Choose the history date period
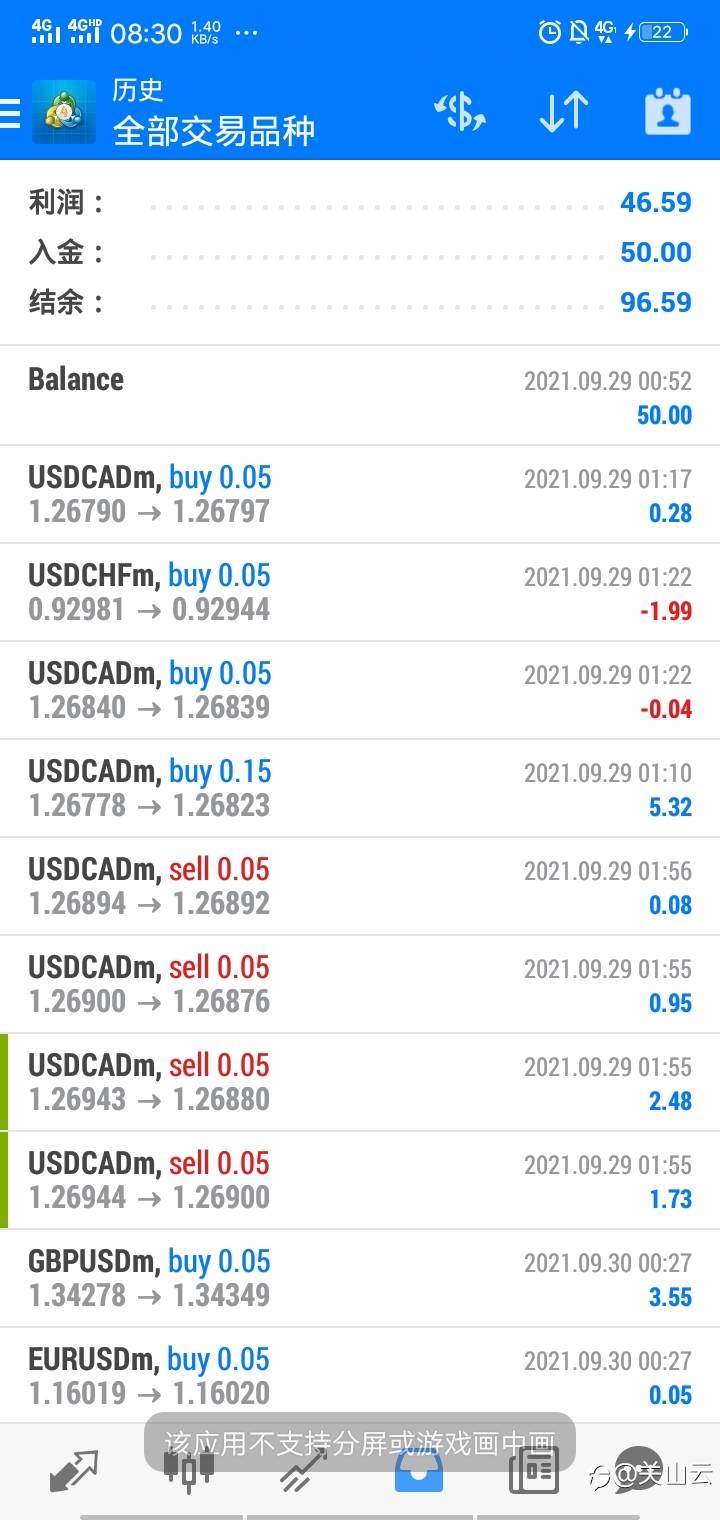 click(x=668, y=112)
